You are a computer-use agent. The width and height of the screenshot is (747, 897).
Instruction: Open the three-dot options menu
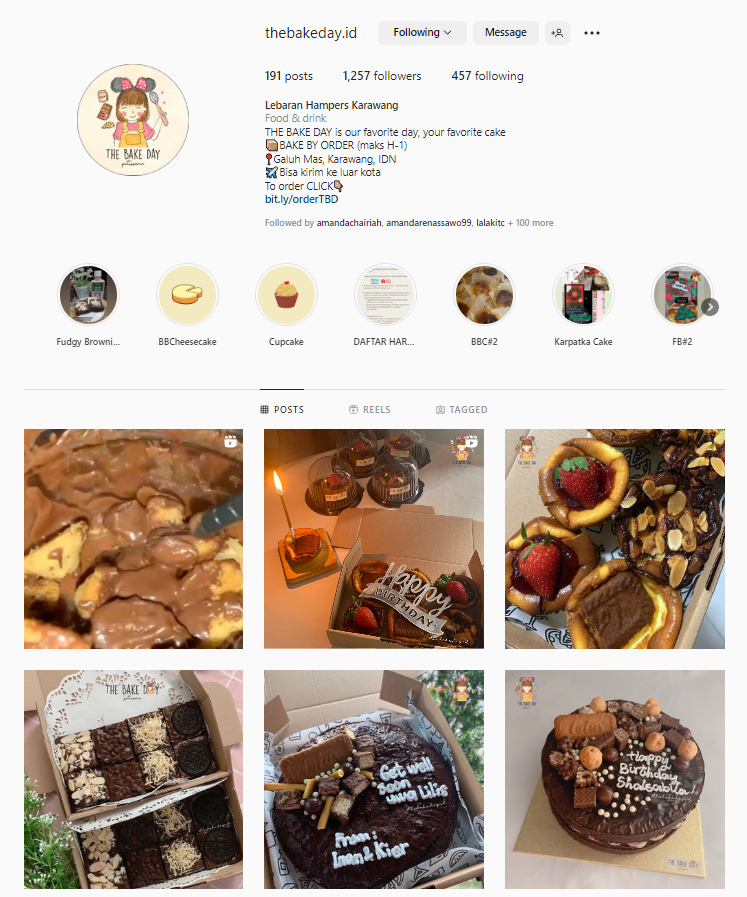coord(592,33)
